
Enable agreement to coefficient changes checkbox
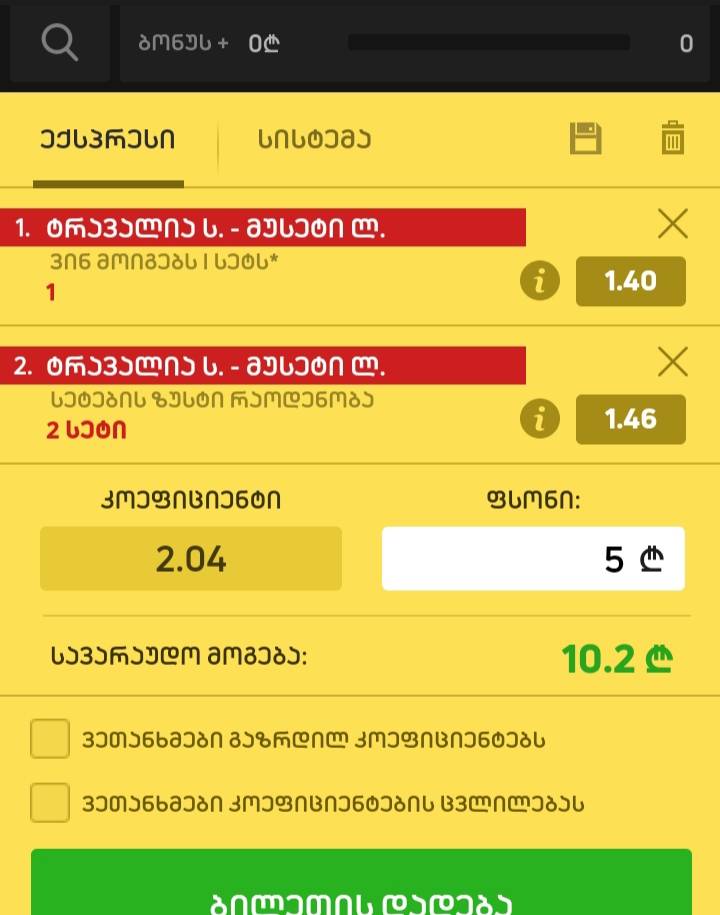click(50, 802)
